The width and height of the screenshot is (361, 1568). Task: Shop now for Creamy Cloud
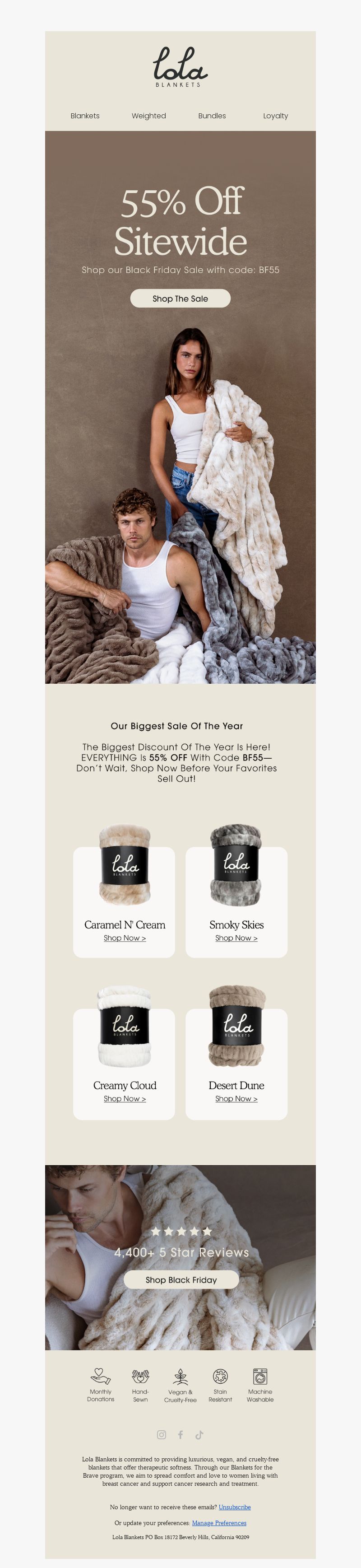click(x=125, y=1099)
